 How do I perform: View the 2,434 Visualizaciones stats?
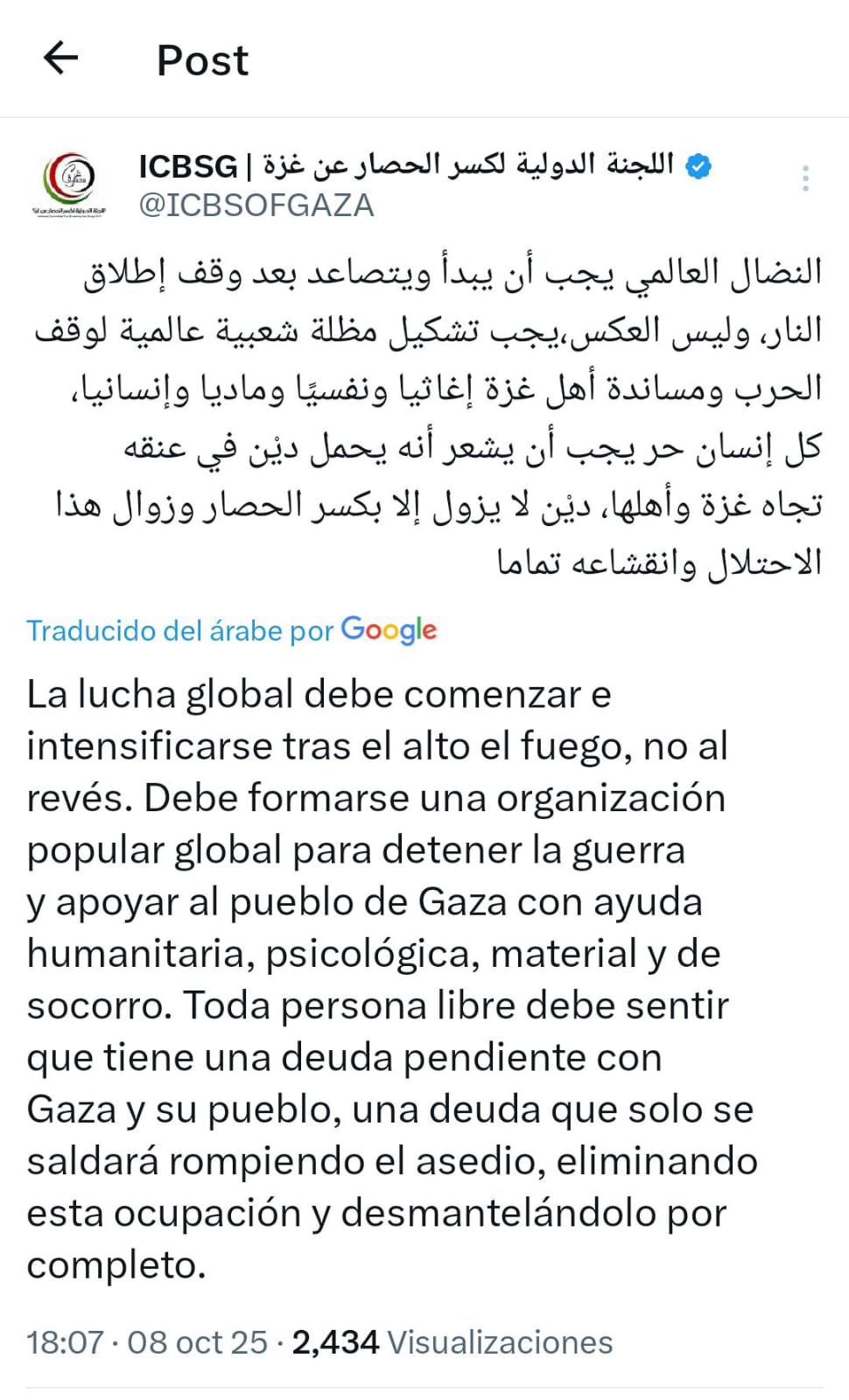[x=452, y=1341]
